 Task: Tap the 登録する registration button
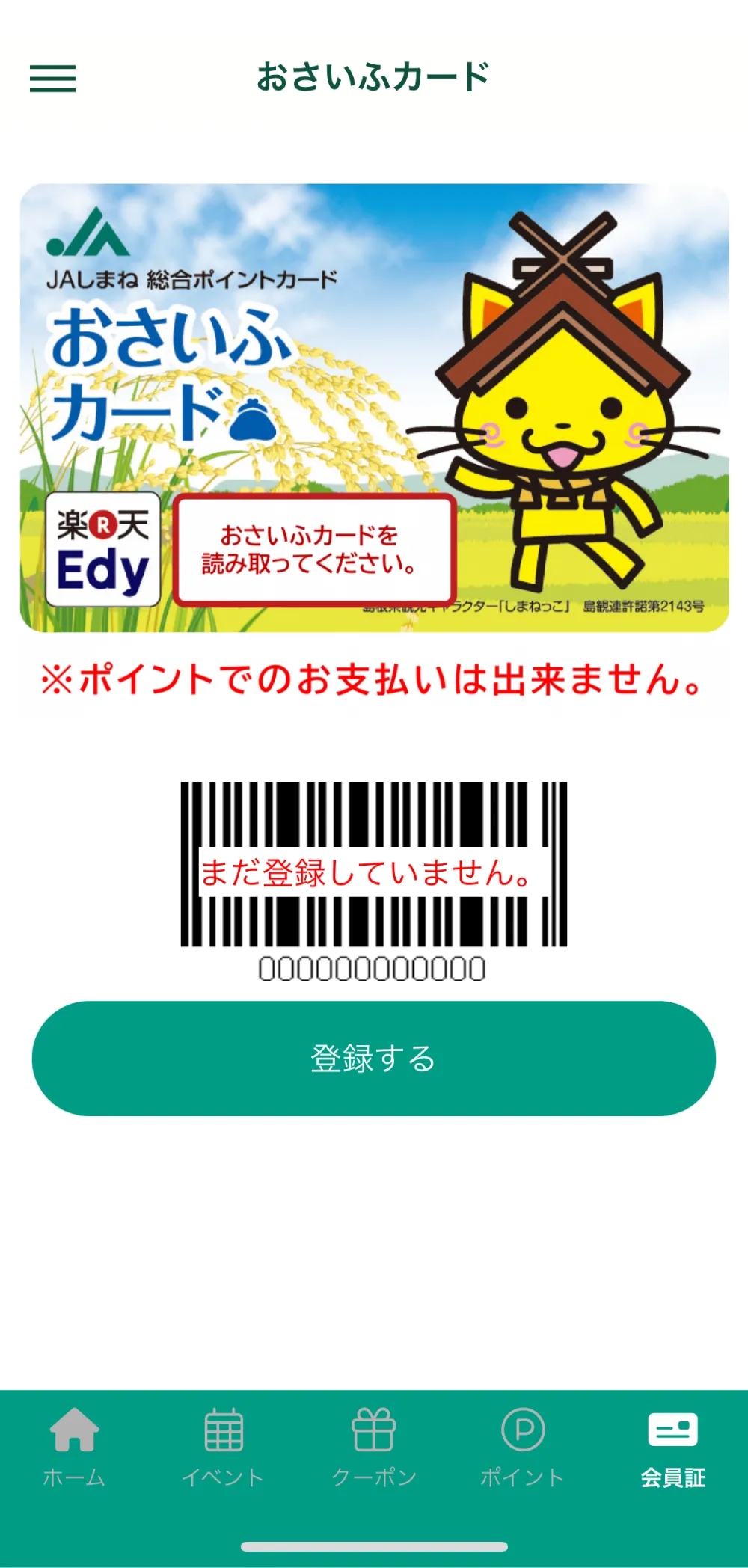pyautogui.click(x=374, y=1059)
